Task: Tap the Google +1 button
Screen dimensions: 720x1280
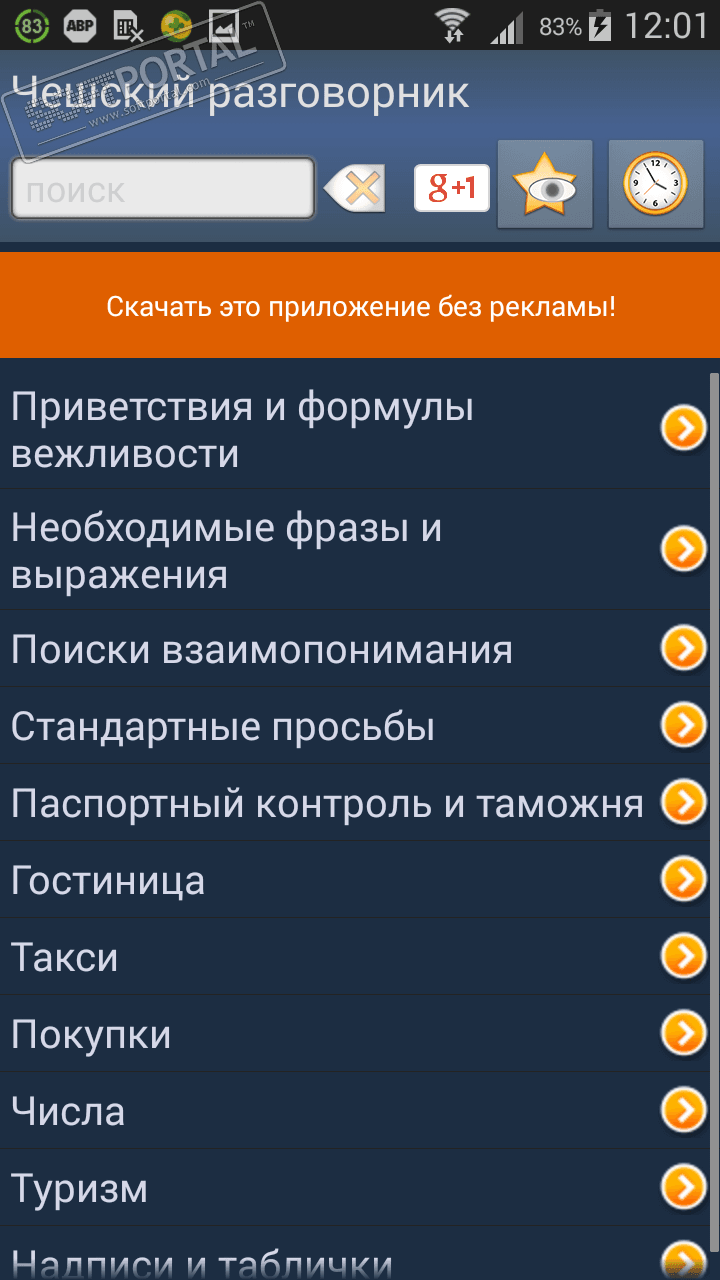Action: pyautogui.click(x=452, y=187)
